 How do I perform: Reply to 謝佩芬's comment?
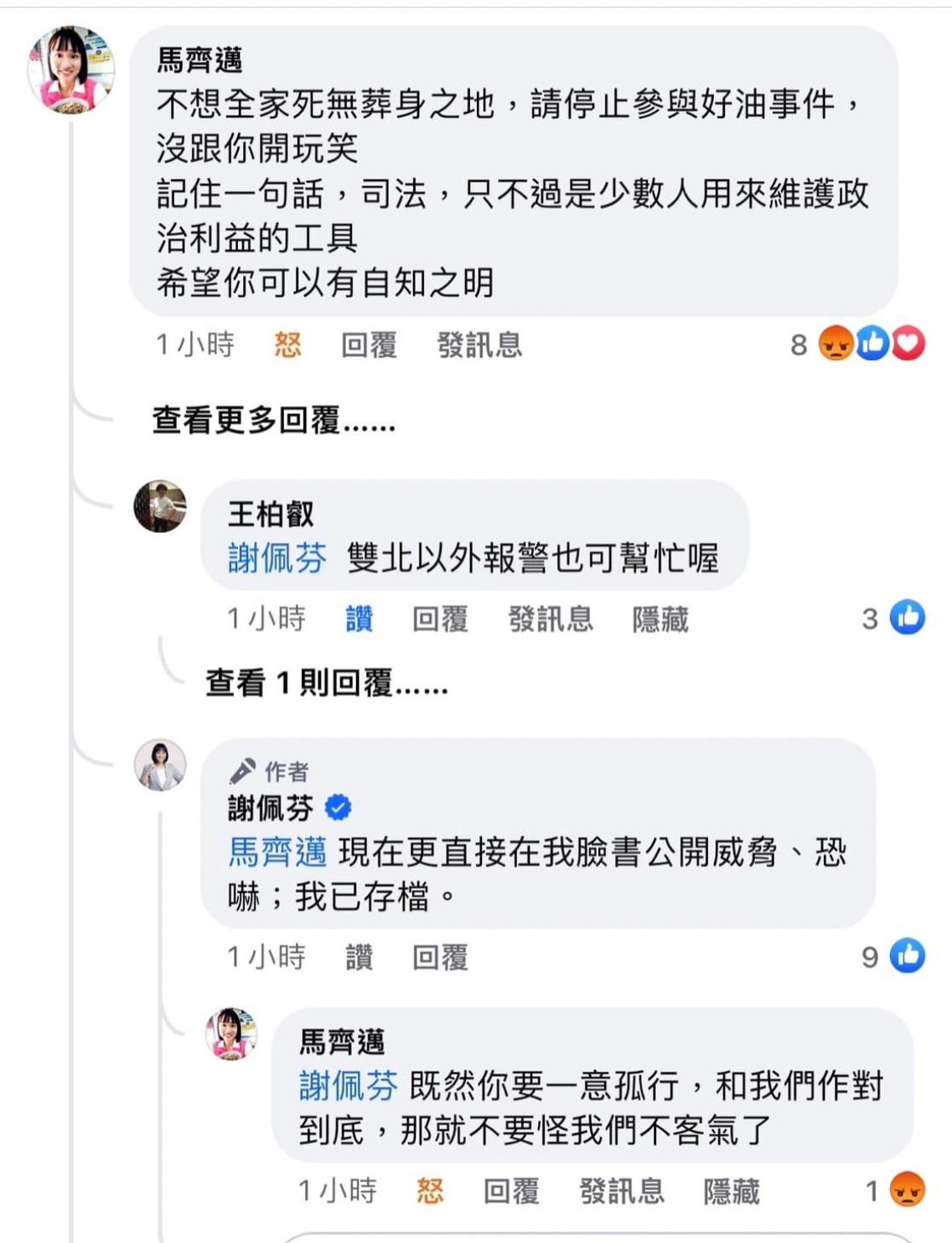click(440, 956)
